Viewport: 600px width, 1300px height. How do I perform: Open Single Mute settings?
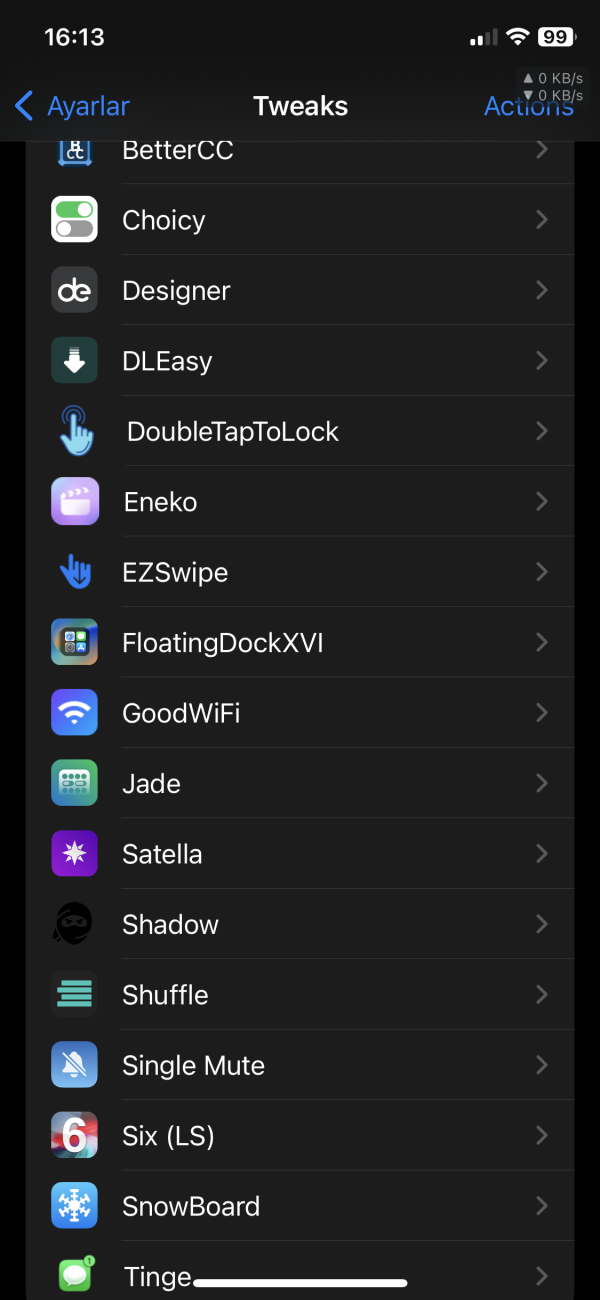click(x=193, y=1066)
